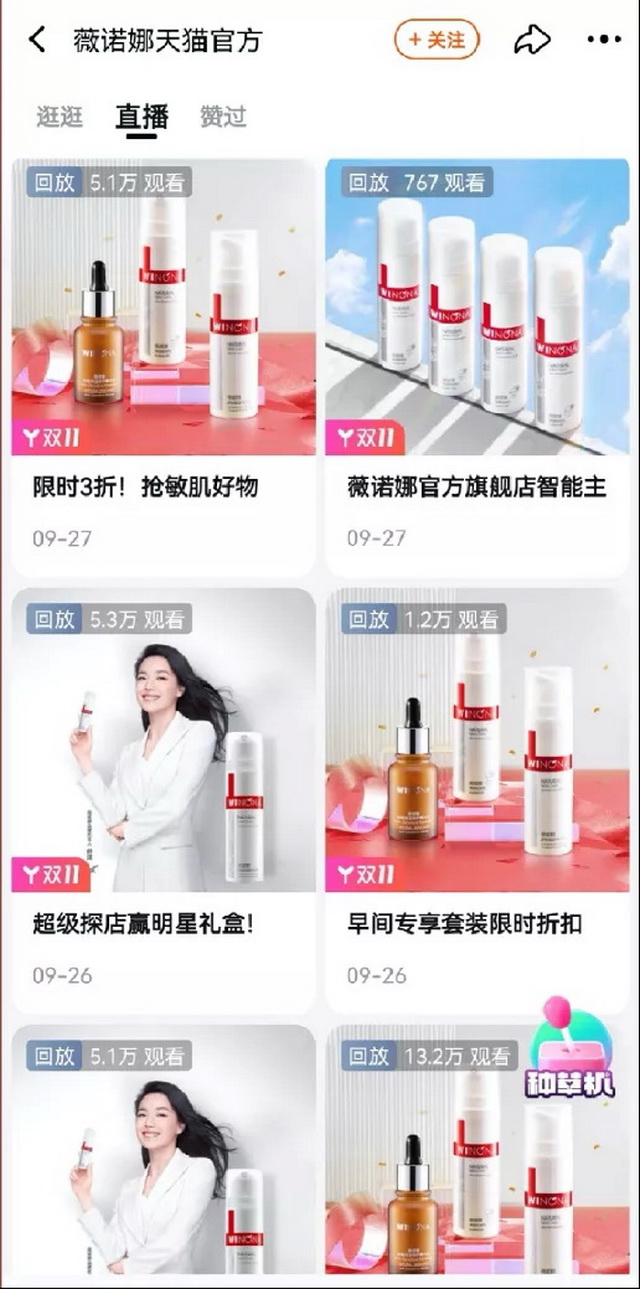Tap the floating 种草机 button
The image size is (640, 1289).
[571, 1052]
